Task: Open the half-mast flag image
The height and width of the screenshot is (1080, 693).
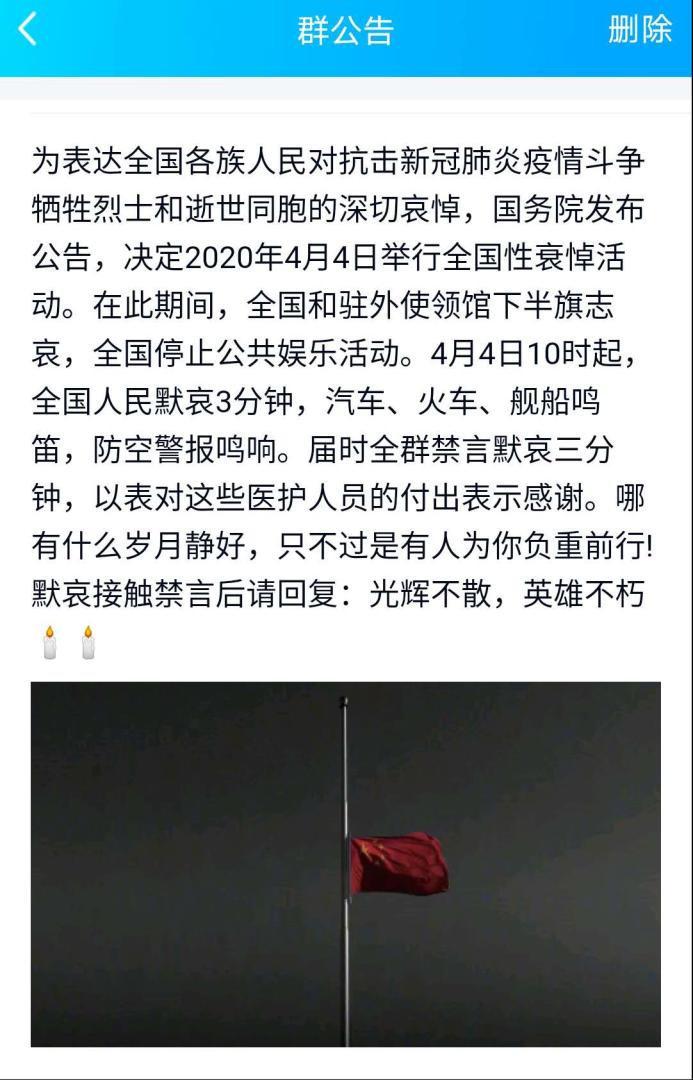Action: [x=346, y=864]
